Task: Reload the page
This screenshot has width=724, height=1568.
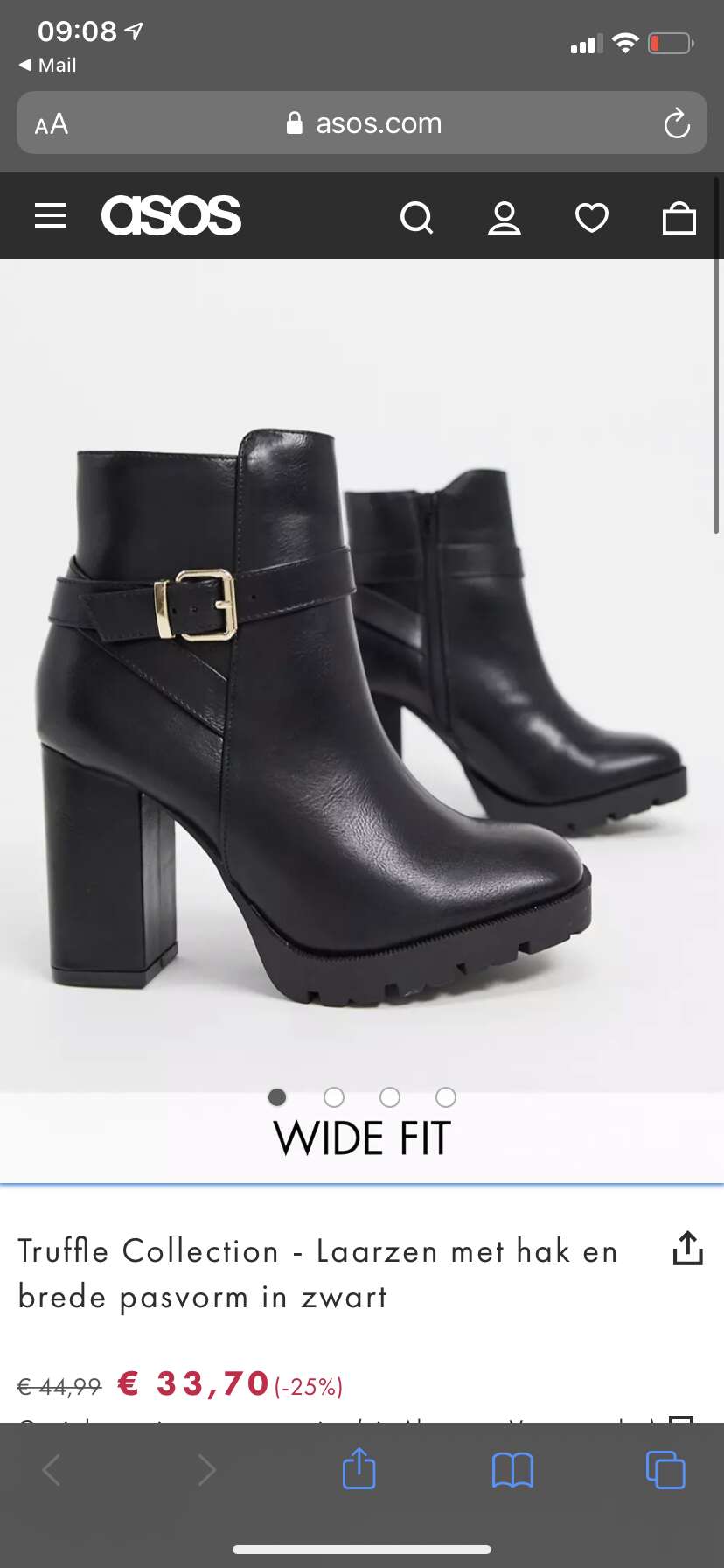Action: (x=677, y=123)
